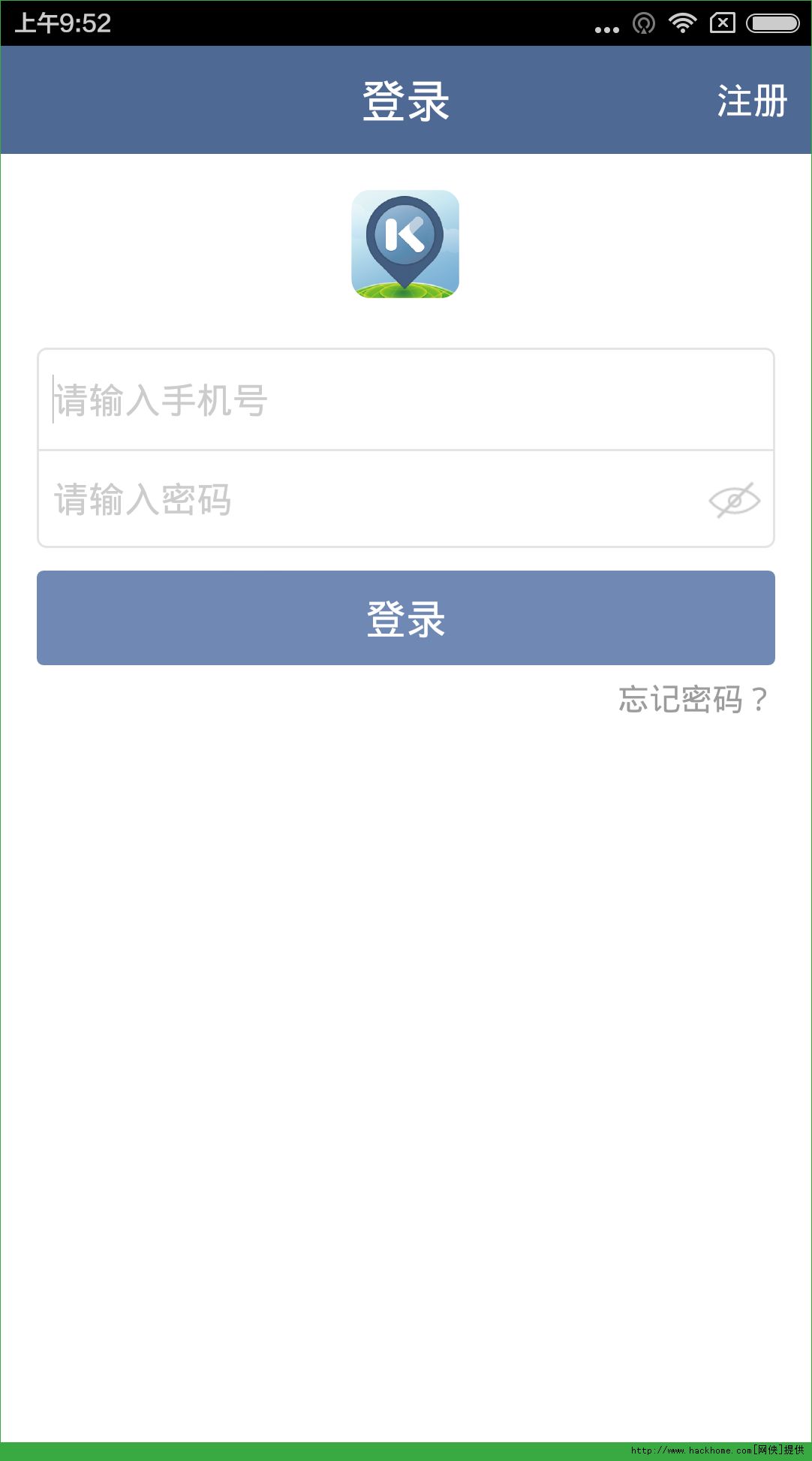Image resolution: width=812 pixels, height=1461 pixels.
Task: Toggle password visibility eye icon
Action: pos(734,501)
